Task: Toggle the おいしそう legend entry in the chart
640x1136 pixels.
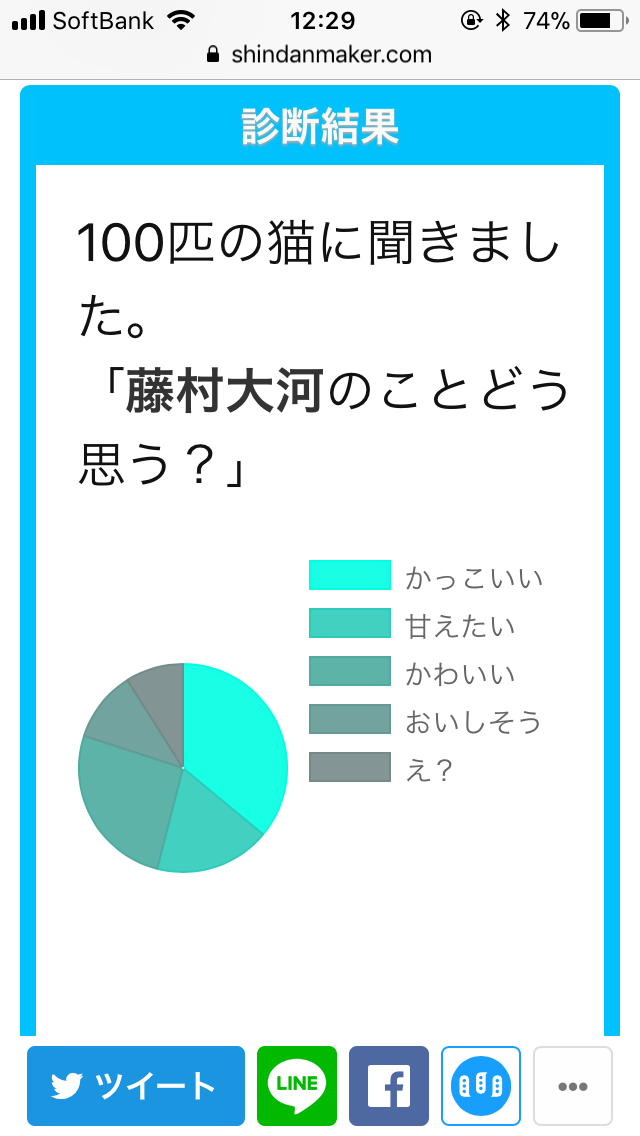Action: (x=426, y=720)
